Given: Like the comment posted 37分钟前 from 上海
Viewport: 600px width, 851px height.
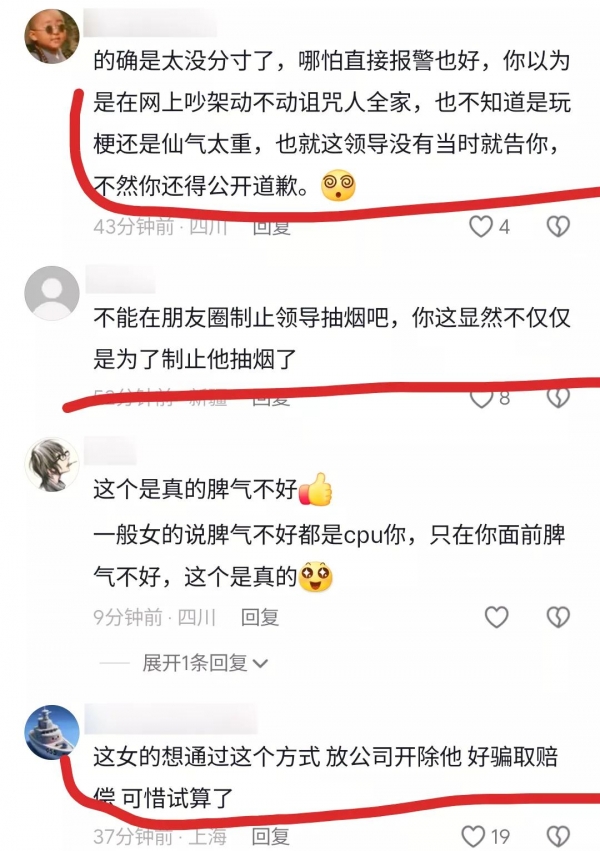Looking at the screenshot, I should click(474, 835).
